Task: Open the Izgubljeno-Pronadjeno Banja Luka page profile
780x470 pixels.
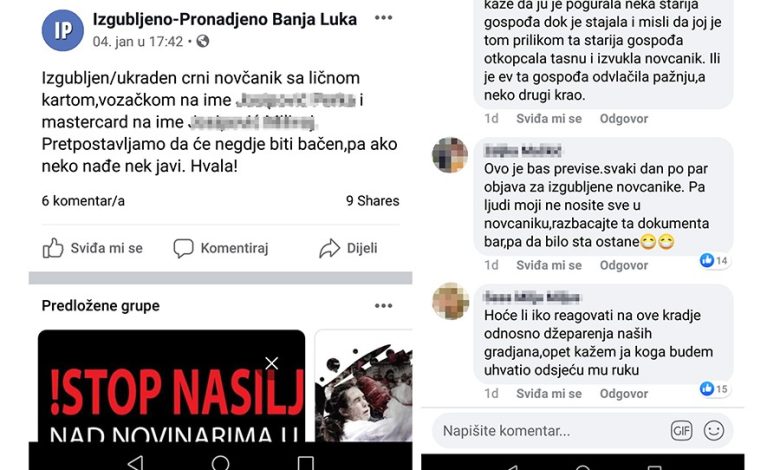Action: tap(62, 30)
